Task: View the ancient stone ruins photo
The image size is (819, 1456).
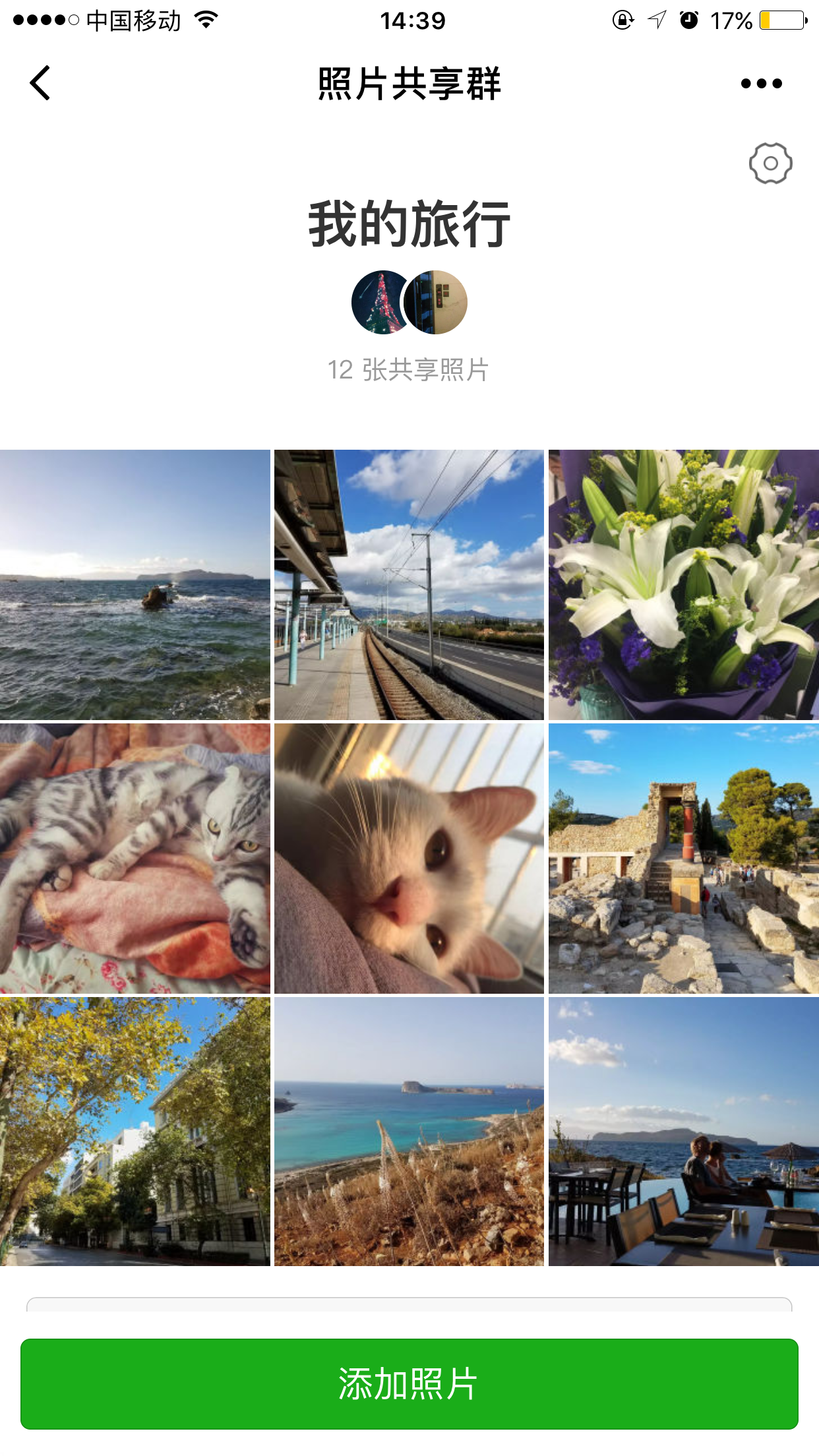Action: click(683, 858)
